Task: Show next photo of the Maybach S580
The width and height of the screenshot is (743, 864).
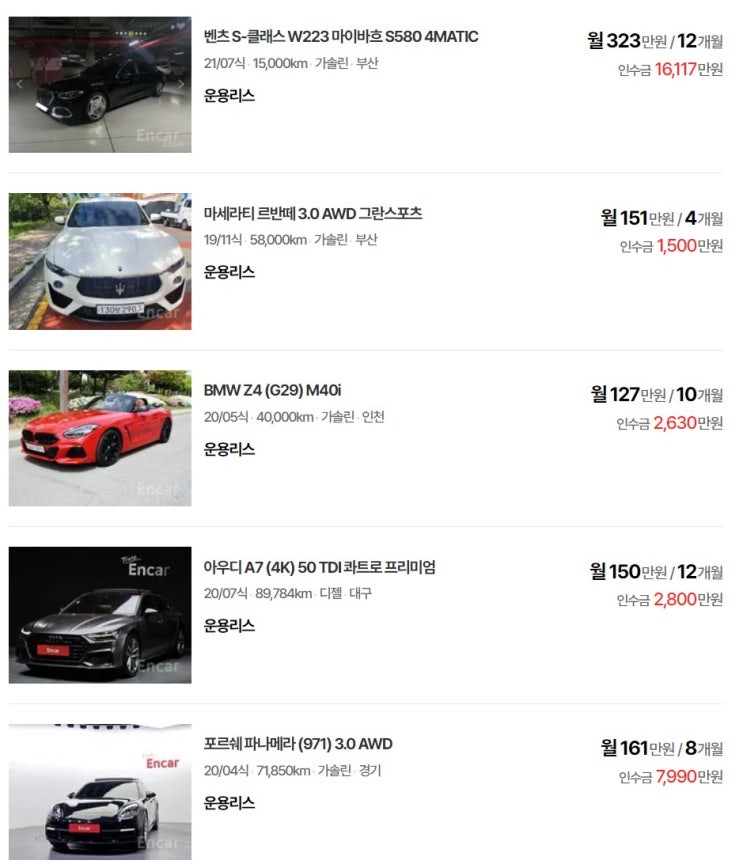Action: (x=180, y=84)
